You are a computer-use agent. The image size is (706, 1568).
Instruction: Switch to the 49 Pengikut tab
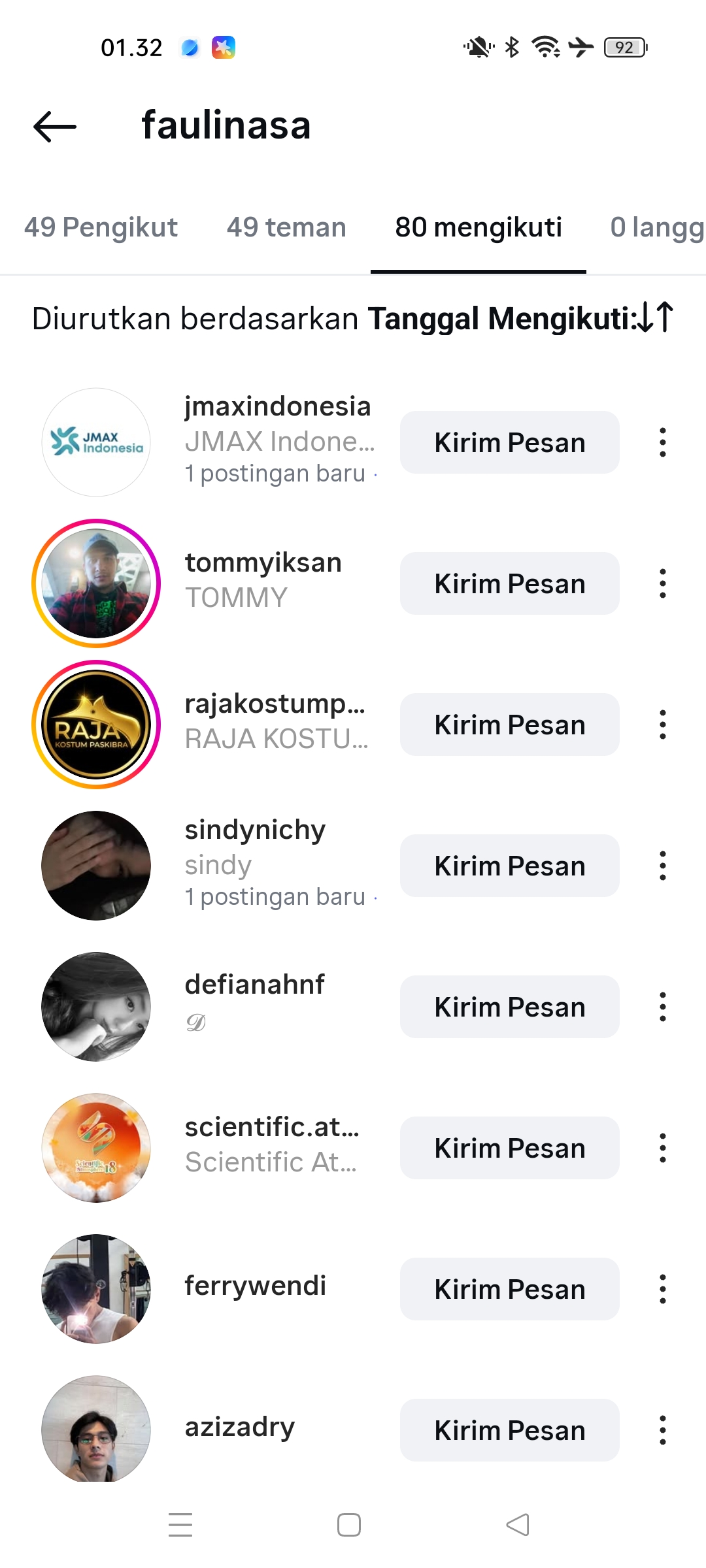tap(101, 227)
